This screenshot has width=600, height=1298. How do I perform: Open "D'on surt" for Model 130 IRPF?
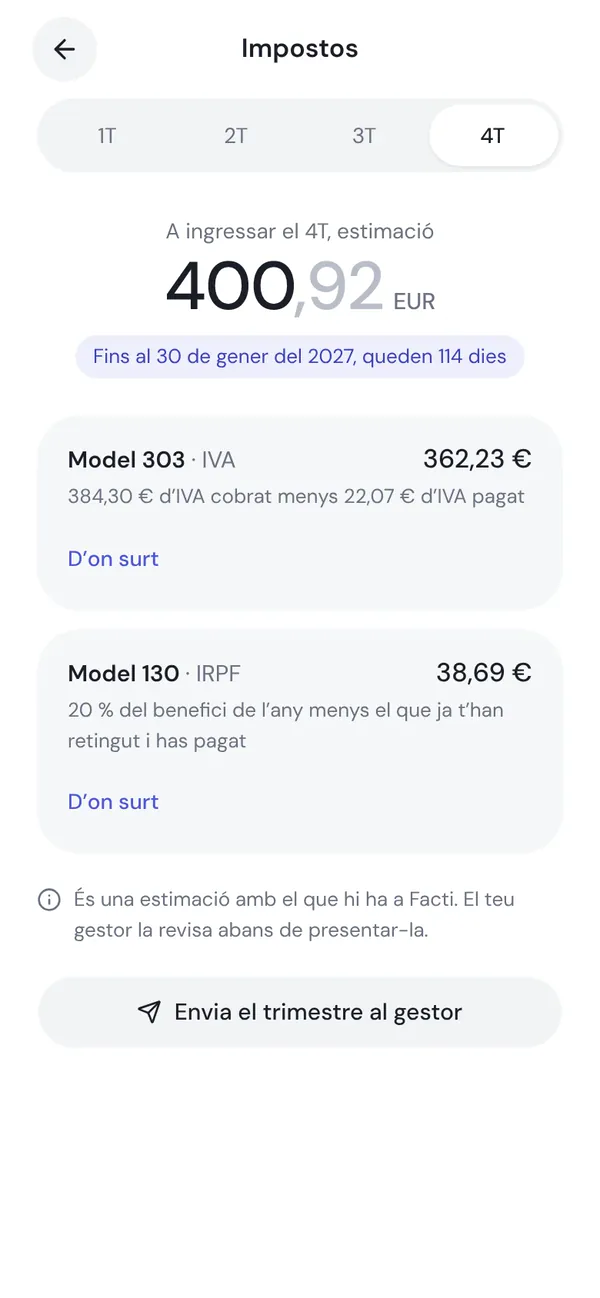click(113, 802)
